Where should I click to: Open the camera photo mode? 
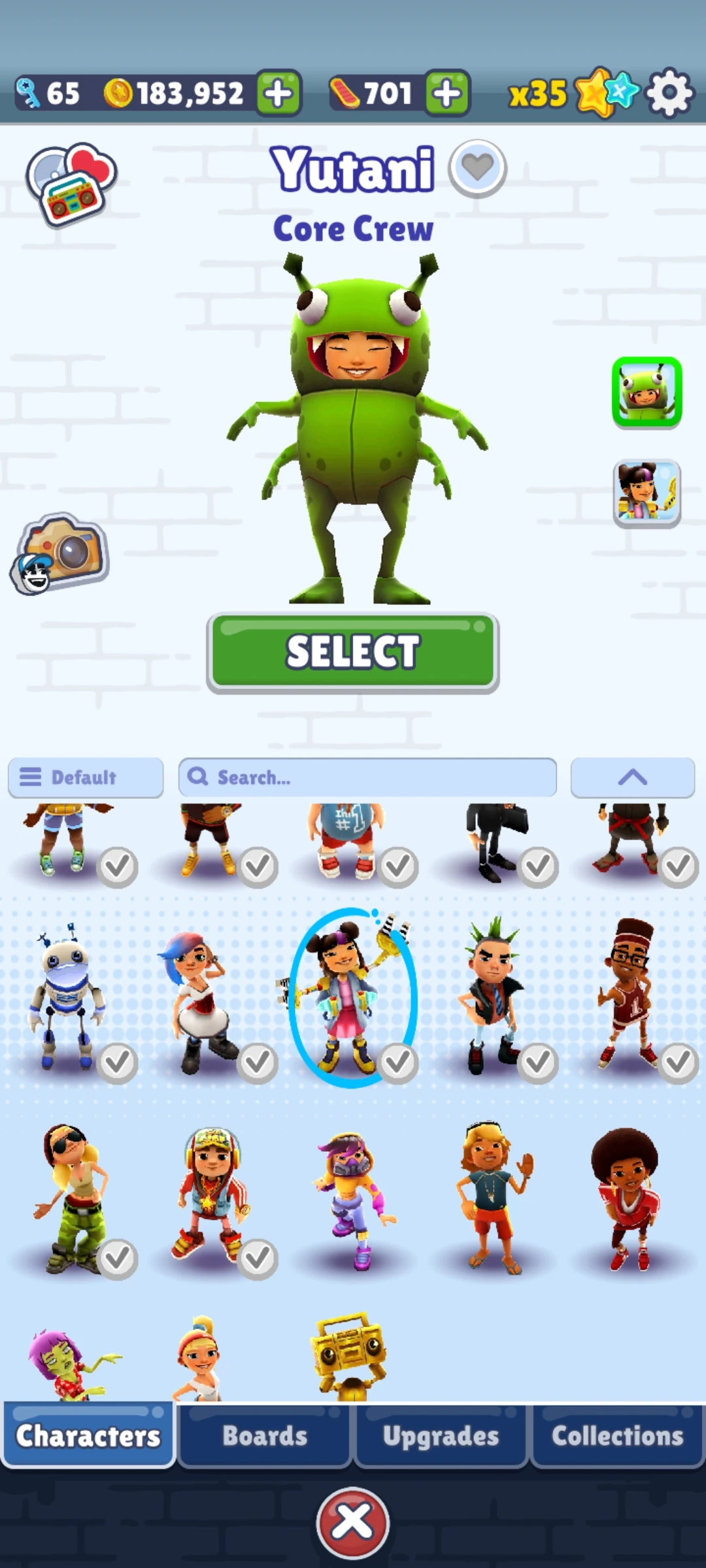click(x=60, y=554)
